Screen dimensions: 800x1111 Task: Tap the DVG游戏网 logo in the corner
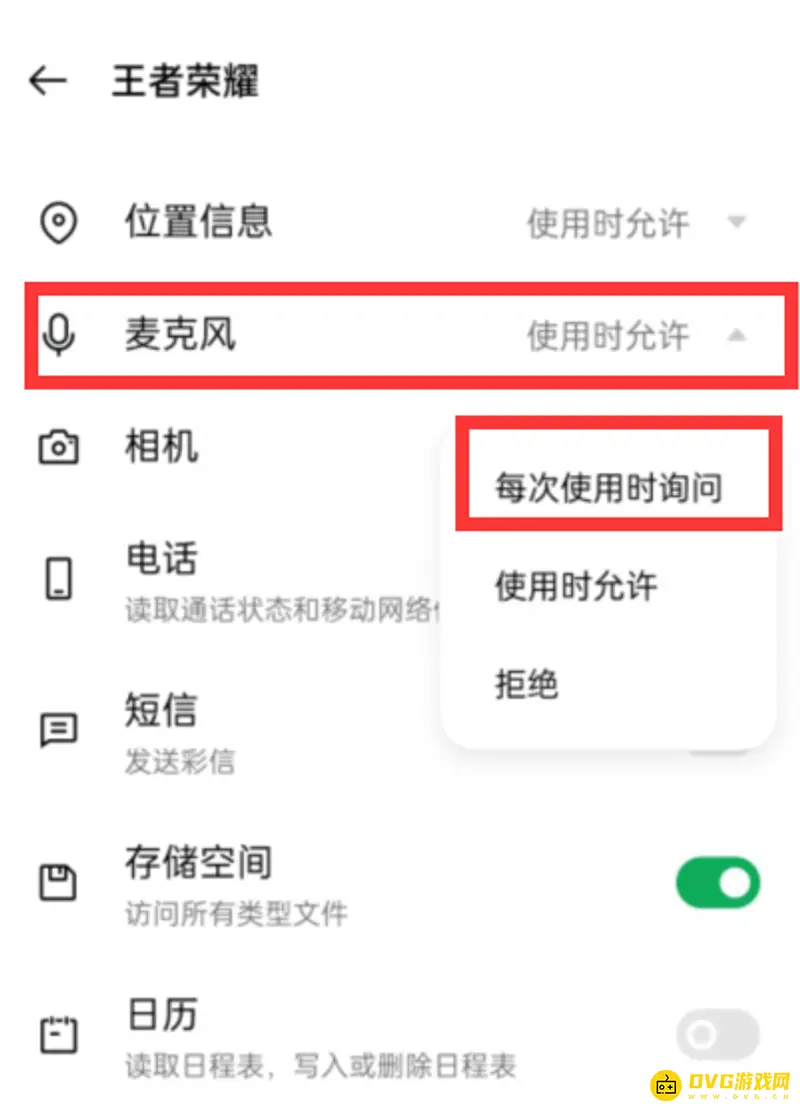[722, 1082]
